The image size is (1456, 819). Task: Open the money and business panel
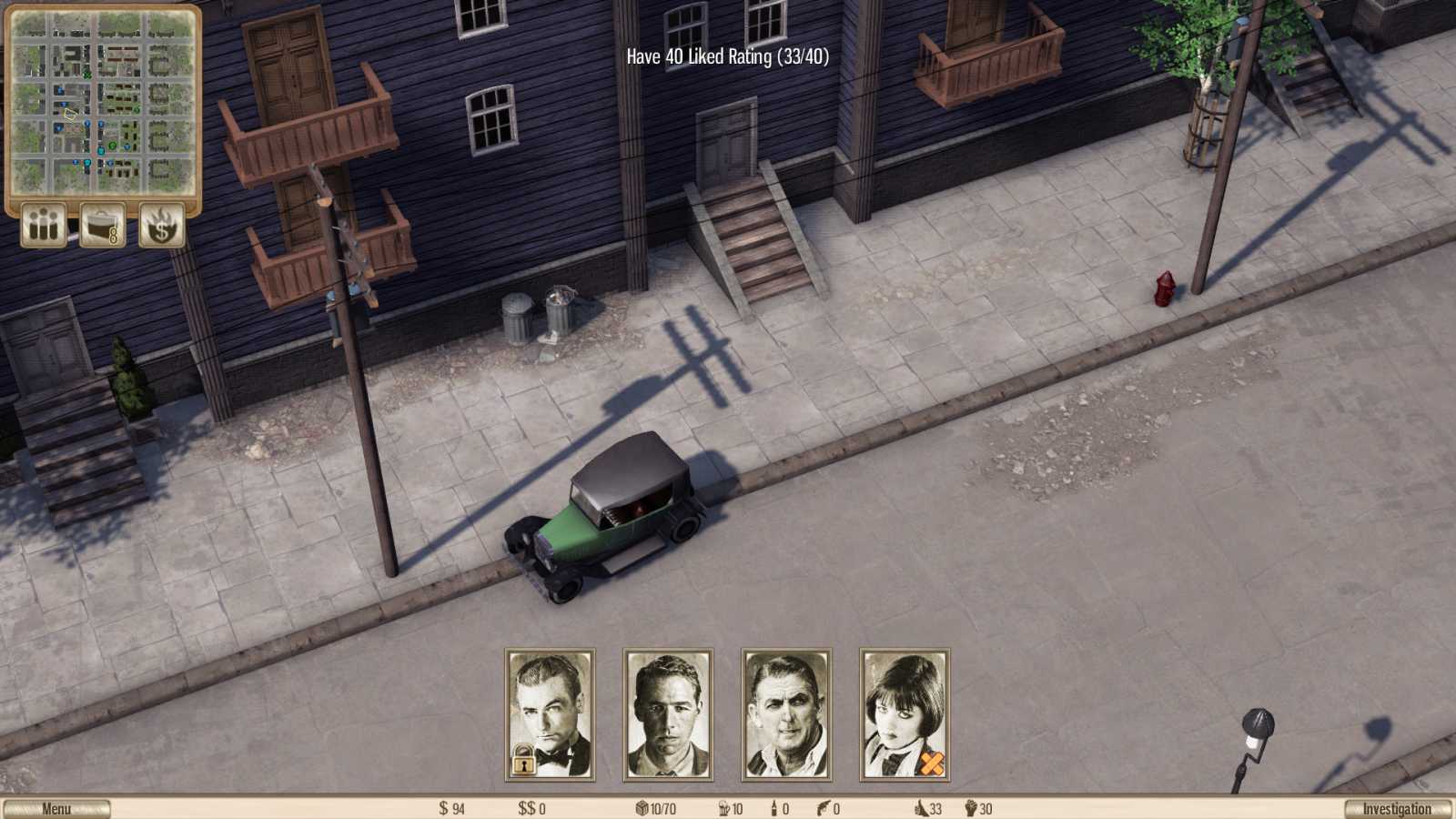(x=161, y=225)
